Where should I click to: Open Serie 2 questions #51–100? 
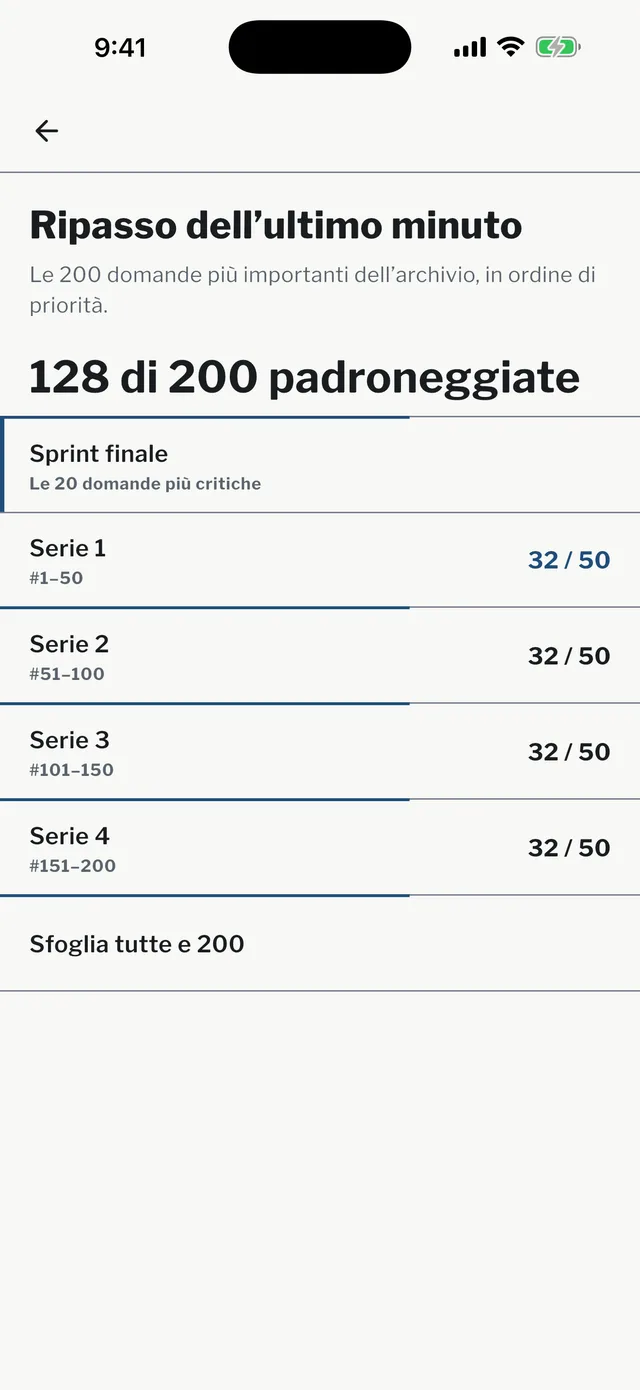[320, 657]
